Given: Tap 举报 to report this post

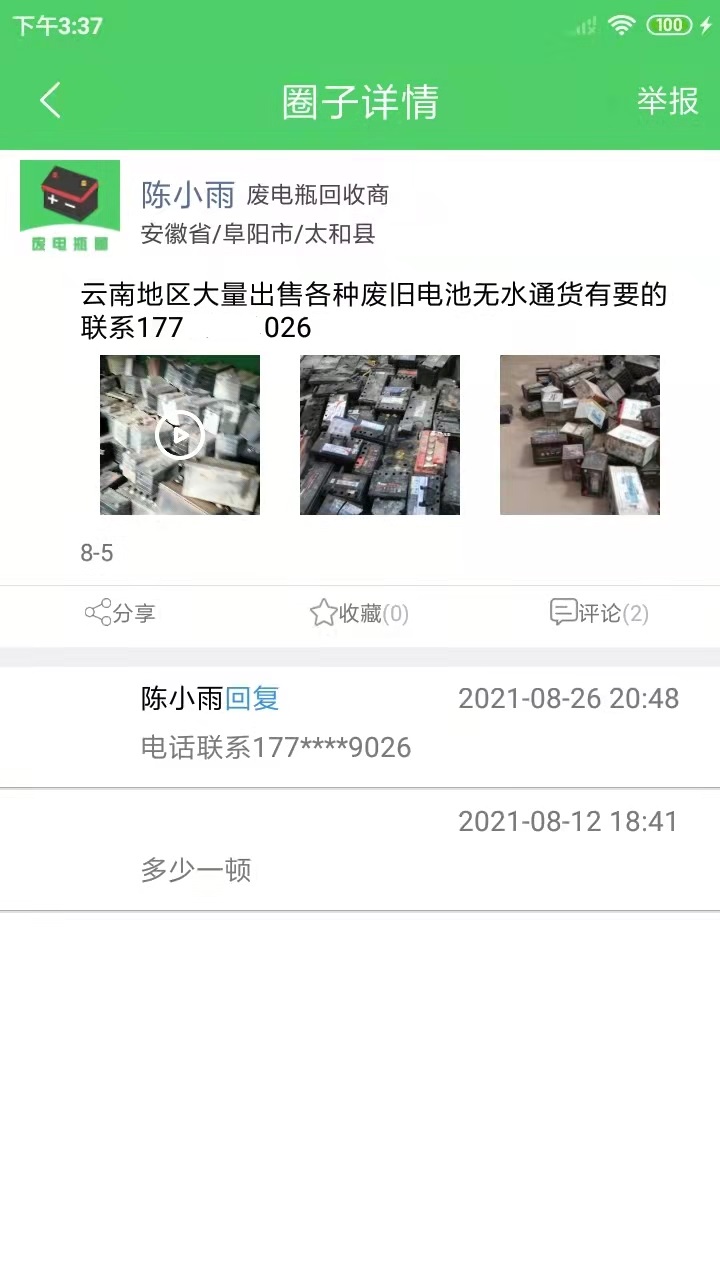Looking at the screenshot, I should click(667, 101).
